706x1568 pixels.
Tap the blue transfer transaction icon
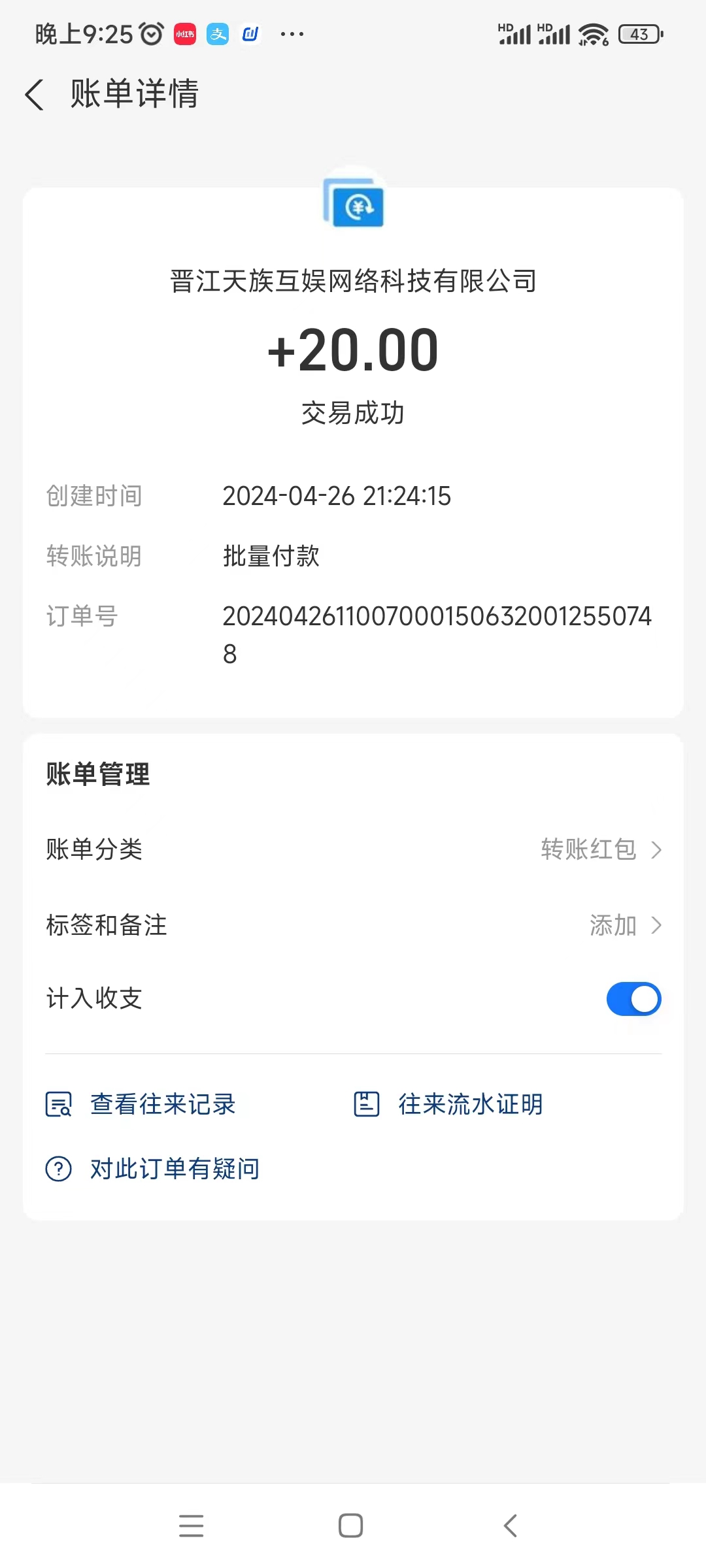point(353,206)
